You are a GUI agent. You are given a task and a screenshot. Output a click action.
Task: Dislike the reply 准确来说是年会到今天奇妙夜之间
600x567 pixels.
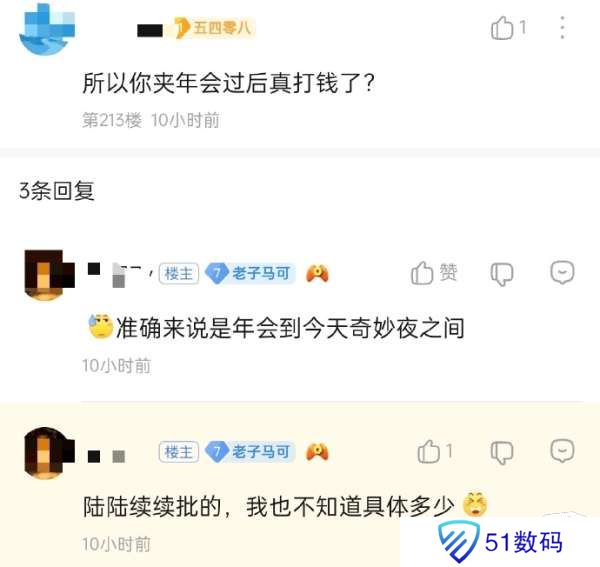click(503, 273)
